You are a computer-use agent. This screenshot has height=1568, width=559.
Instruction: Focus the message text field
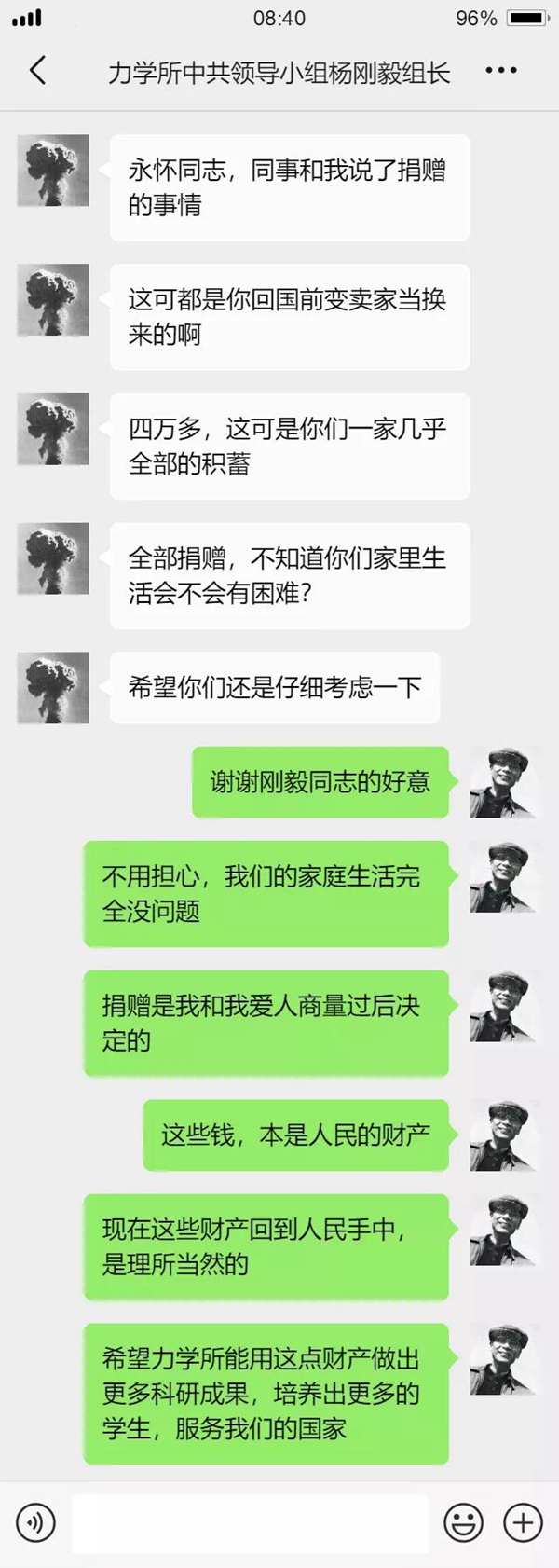pos(250,1523)
